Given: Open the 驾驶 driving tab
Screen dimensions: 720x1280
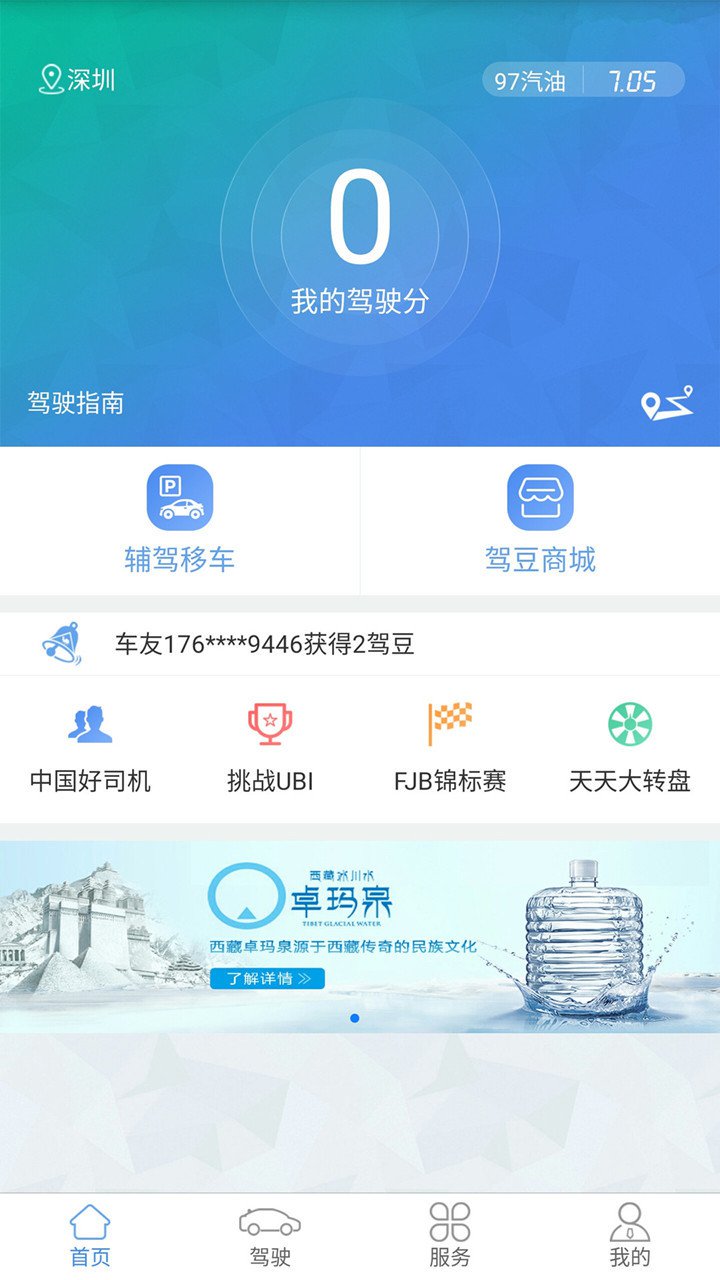Looking at the screenshot, I should click(270, 1235).
